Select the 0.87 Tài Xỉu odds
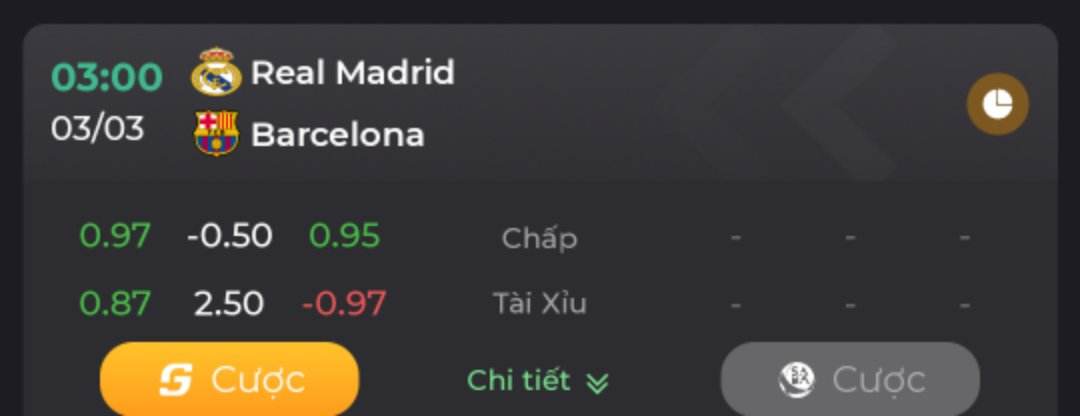 115,303
